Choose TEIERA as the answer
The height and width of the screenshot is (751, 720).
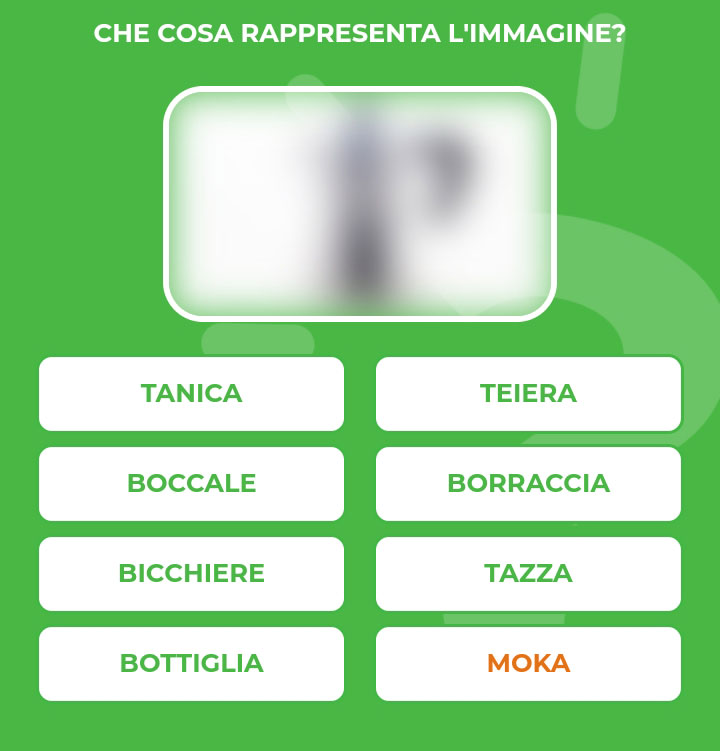pos(528,394)
